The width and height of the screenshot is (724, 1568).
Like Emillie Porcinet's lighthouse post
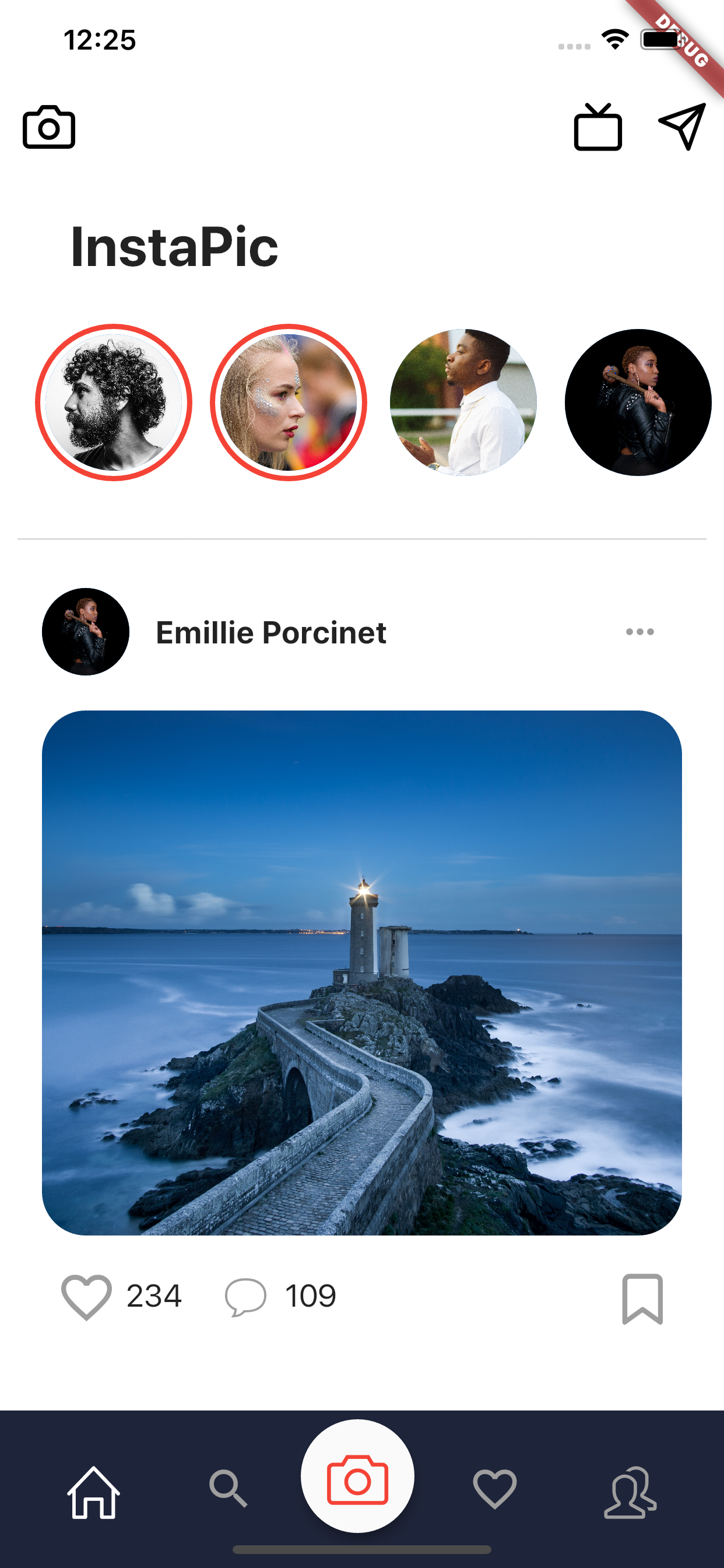86,1297
